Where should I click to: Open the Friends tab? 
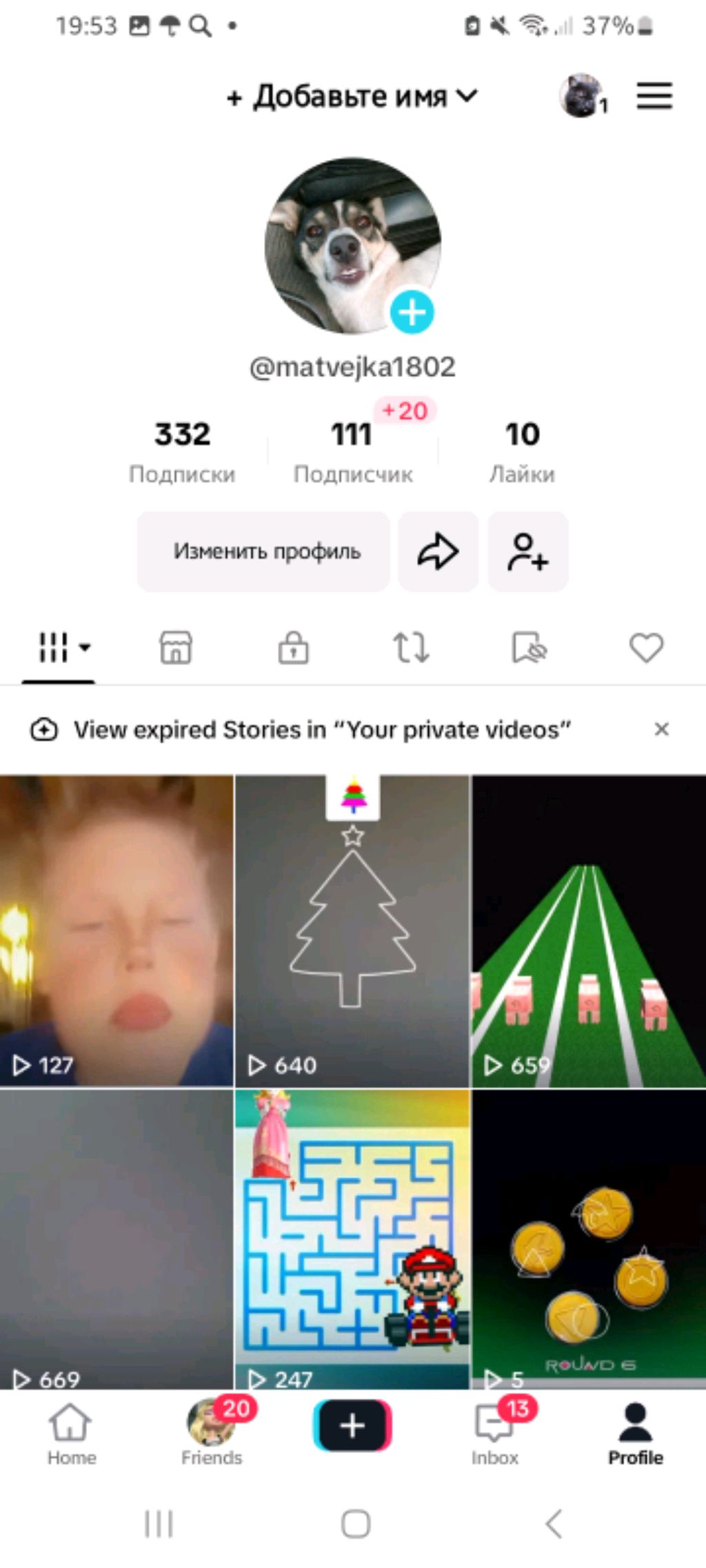click(x=212, y=1434)
